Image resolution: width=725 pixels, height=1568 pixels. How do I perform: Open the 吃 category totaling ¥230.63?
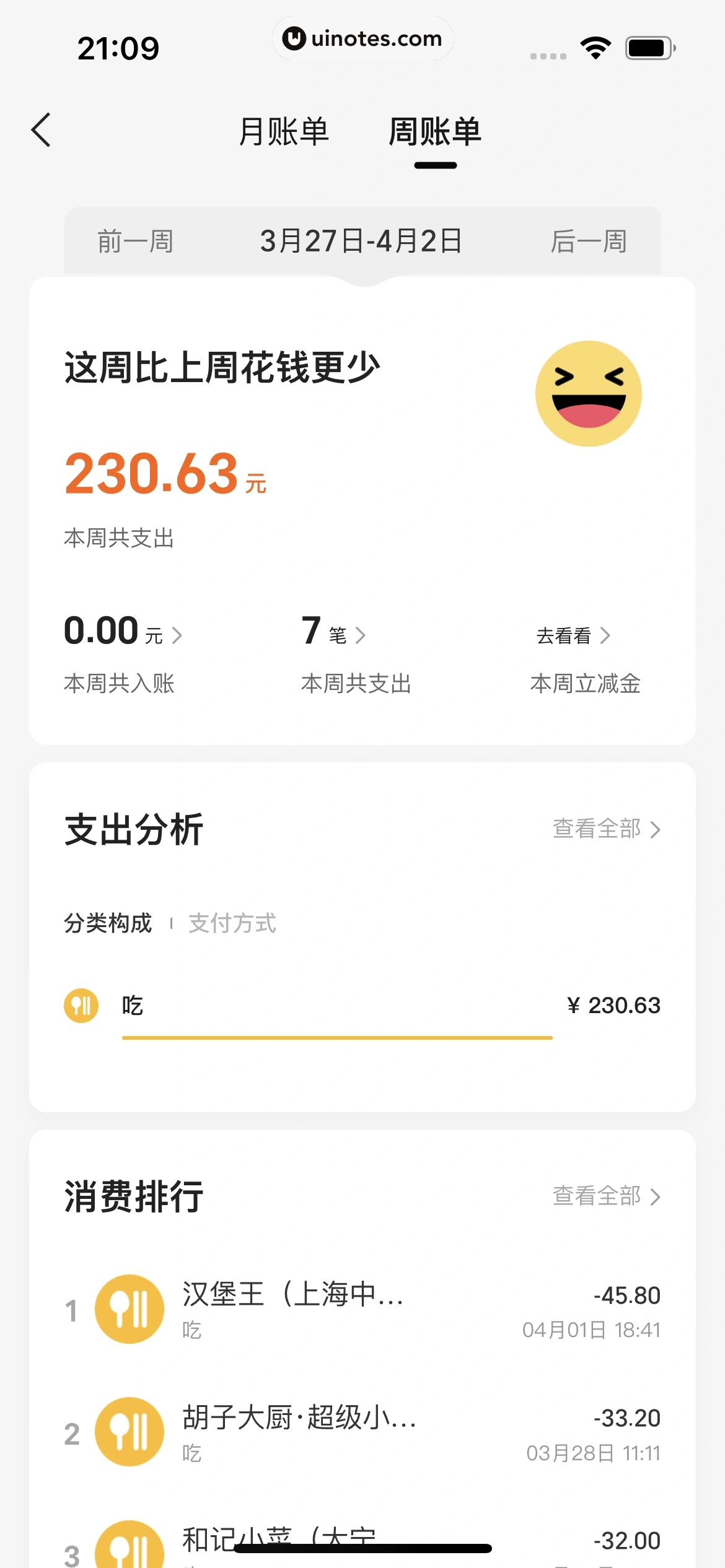click(x=362, y=1006)
